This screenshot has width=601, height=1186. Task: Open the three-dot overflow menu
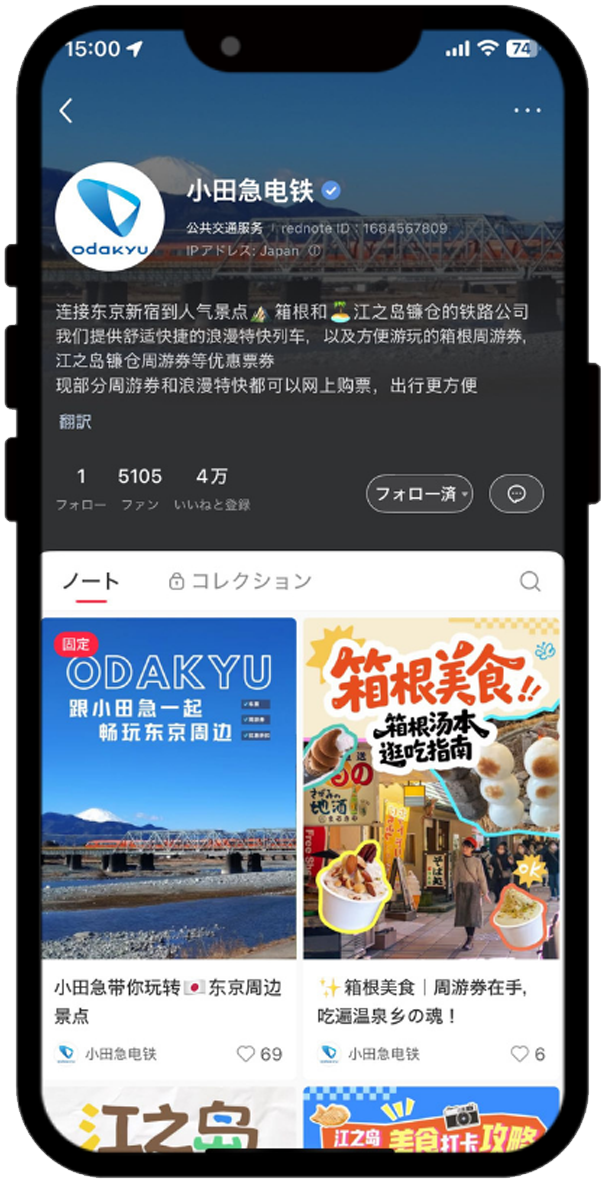tap(526, 111)
